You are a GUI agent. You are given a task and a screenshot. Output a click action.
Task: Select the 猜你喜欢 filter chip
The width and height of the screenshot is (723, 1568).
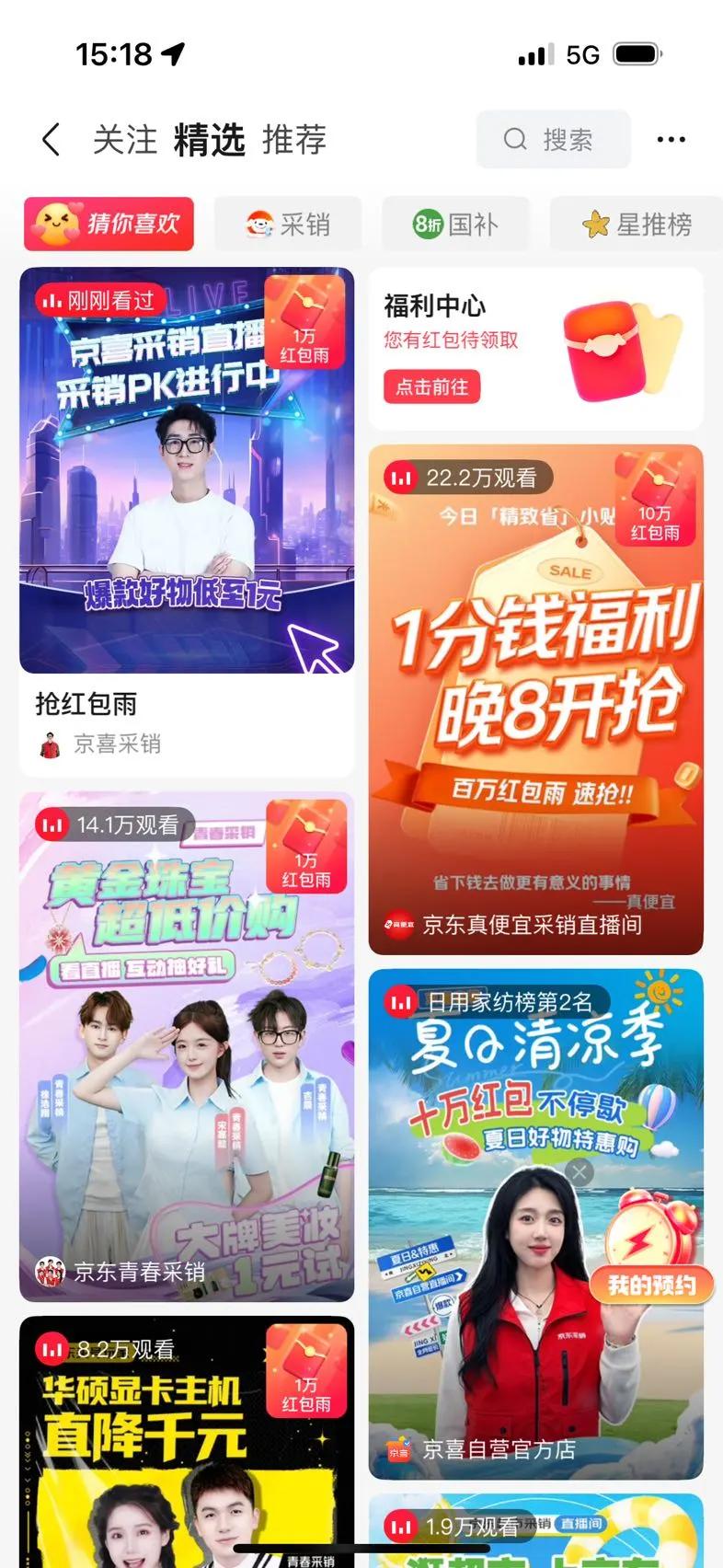109,224
